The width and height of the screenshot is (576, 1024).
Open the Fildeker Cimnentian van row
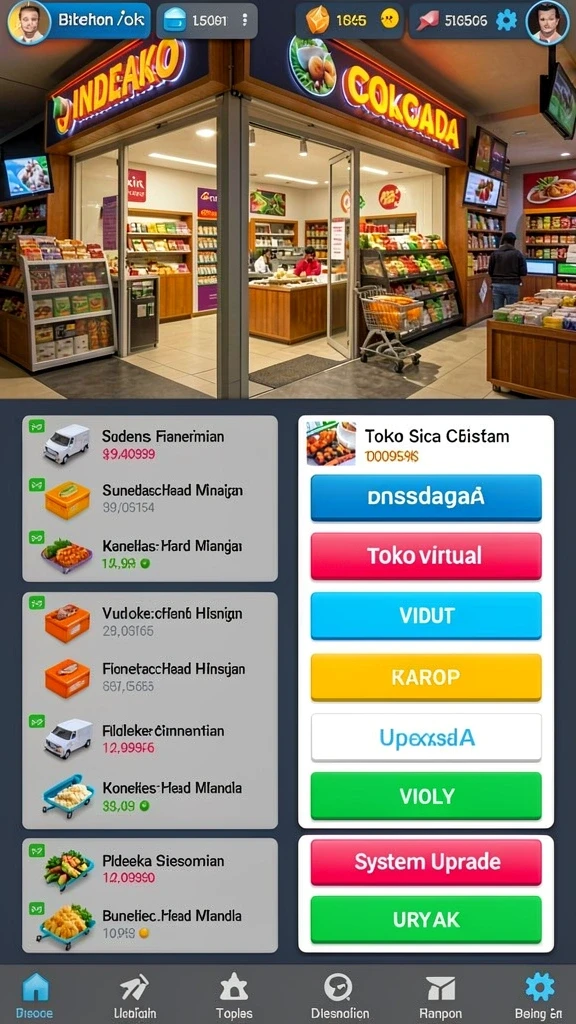[x=150, y=739]
